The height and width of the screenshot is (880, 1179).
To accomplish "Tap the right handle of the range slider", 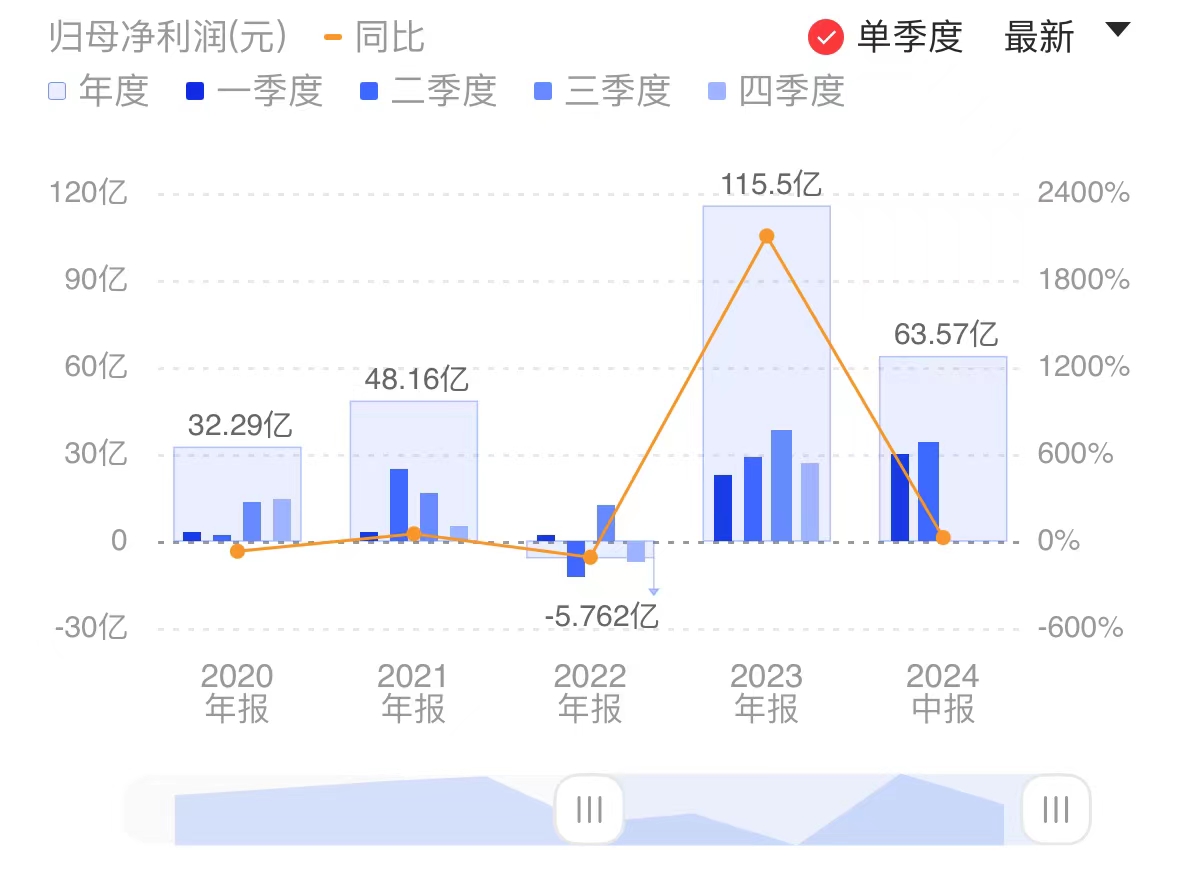I will coord(1055,808).
